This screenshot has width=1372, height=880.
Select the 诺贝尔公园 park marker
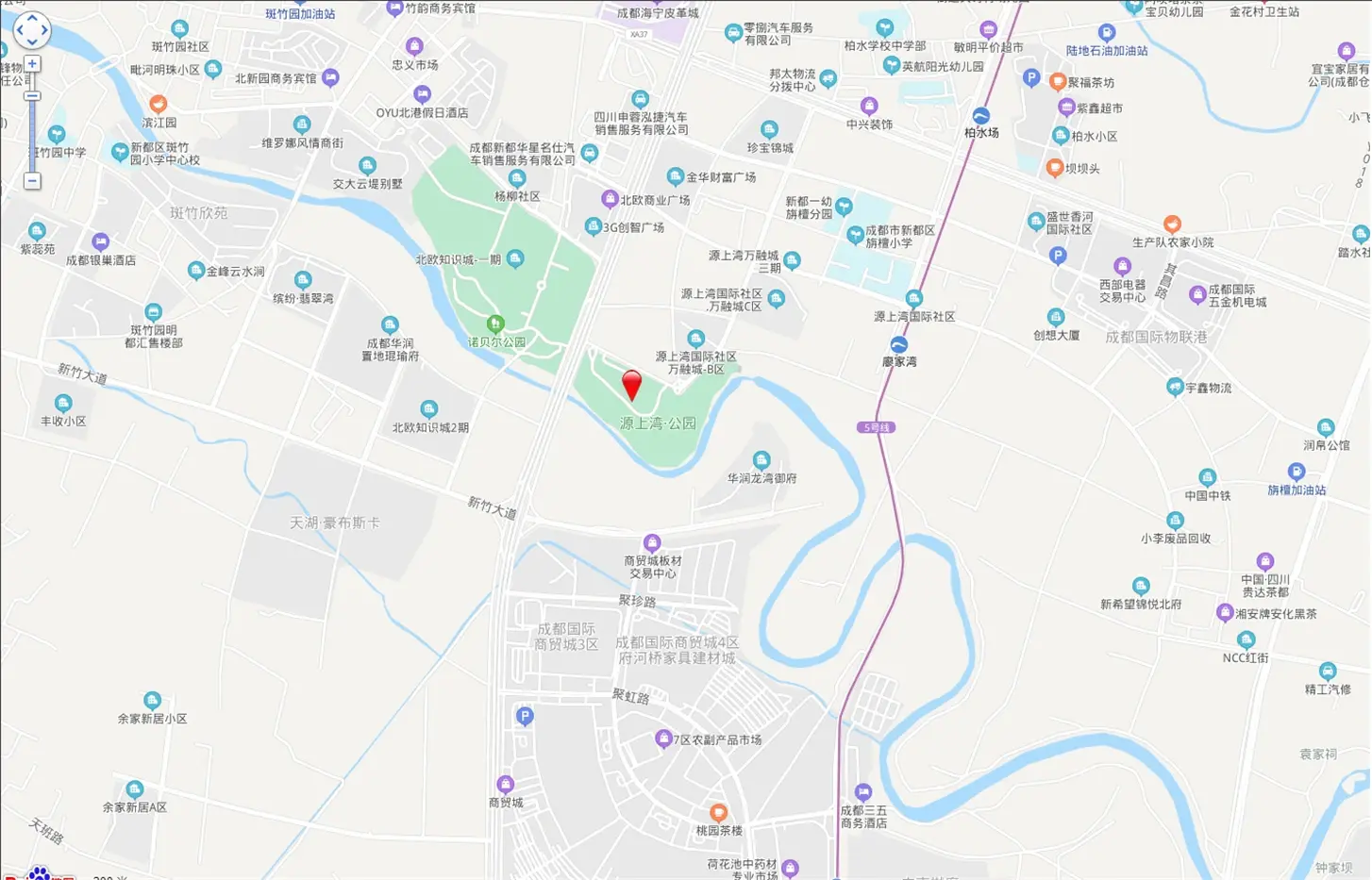[x=495, y=325]
